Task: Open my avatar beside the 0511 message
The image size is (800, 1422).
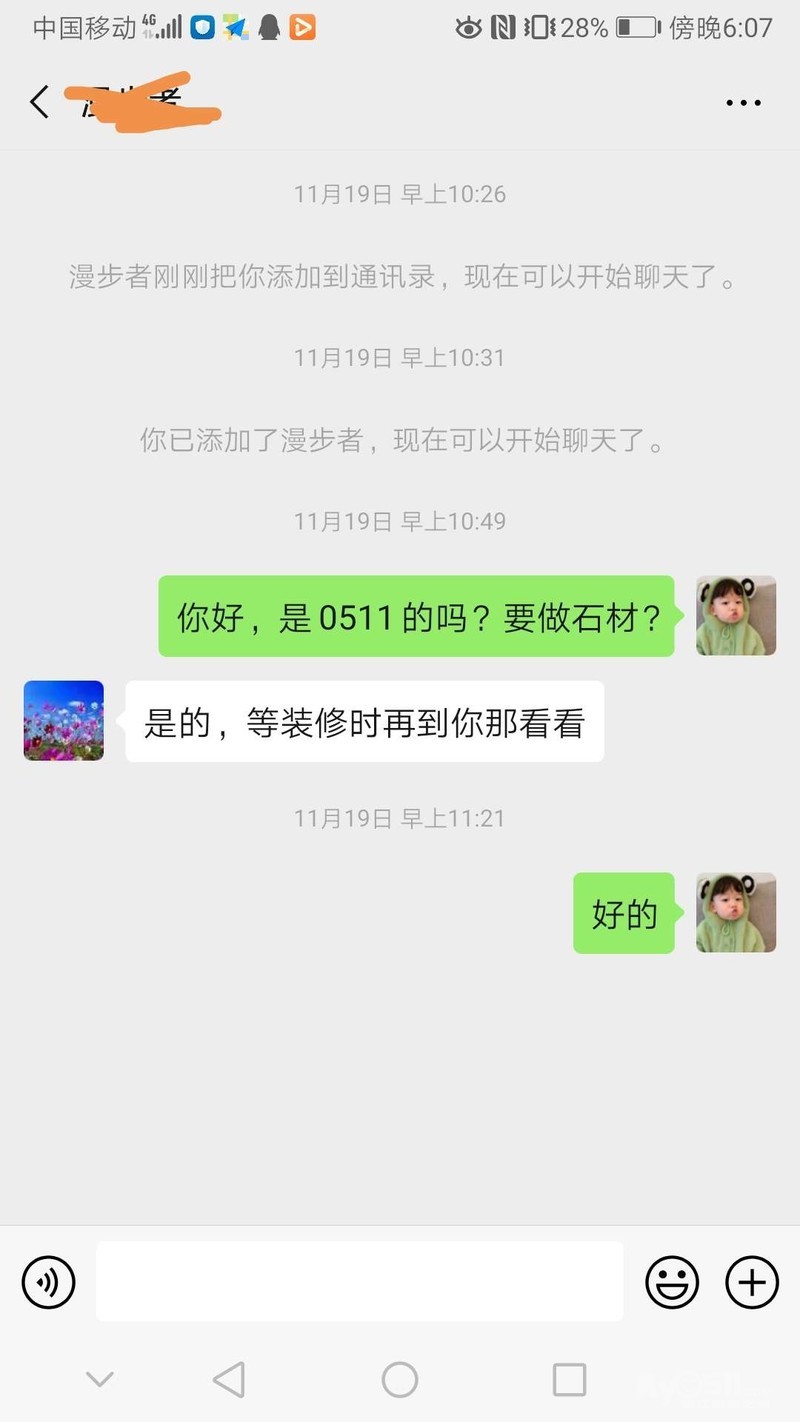Action: tap(736, 616)
